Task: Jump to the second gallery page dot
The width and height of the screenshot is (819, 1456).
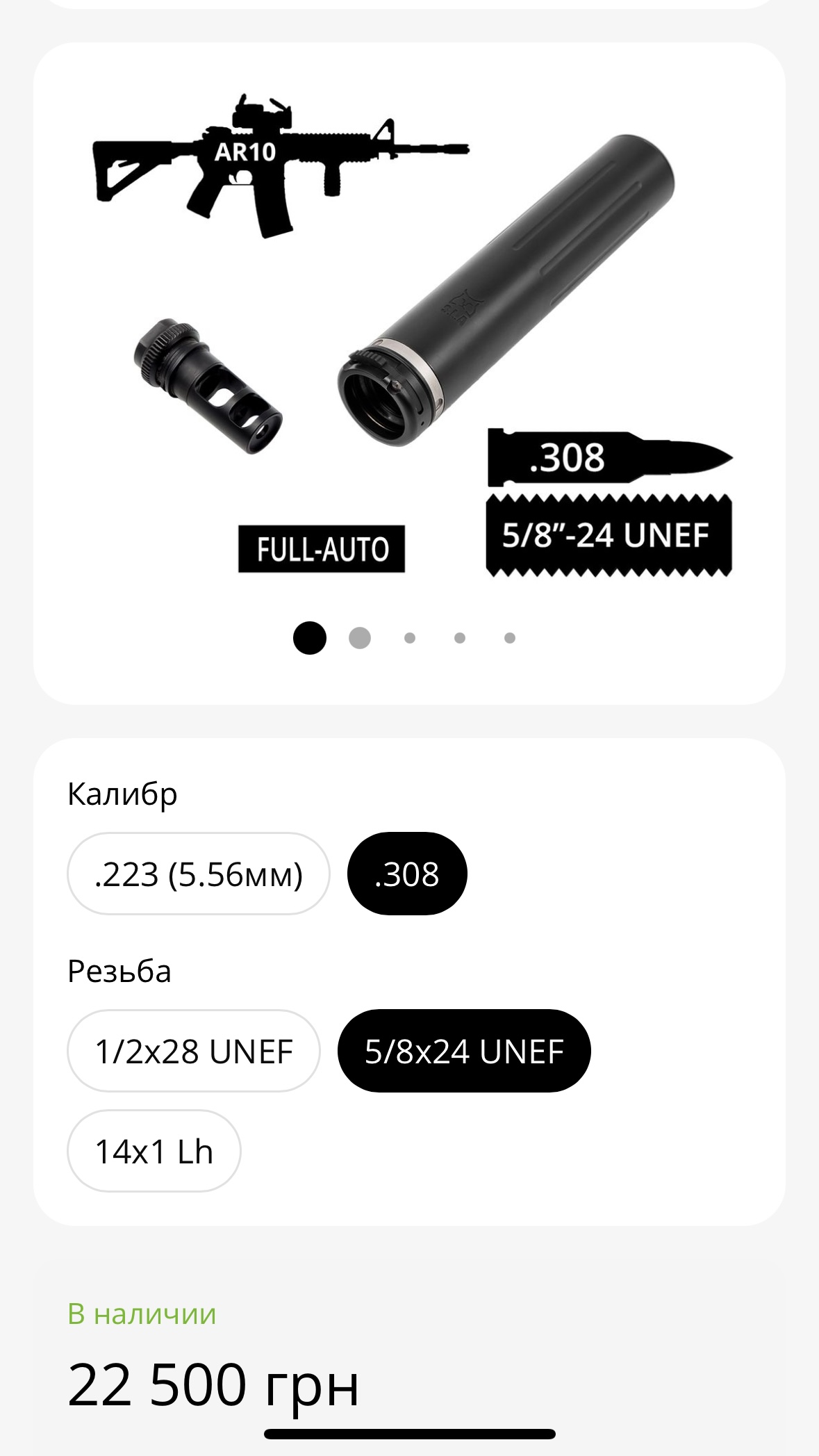Action: pyautogui.click(x=360, y=638)
